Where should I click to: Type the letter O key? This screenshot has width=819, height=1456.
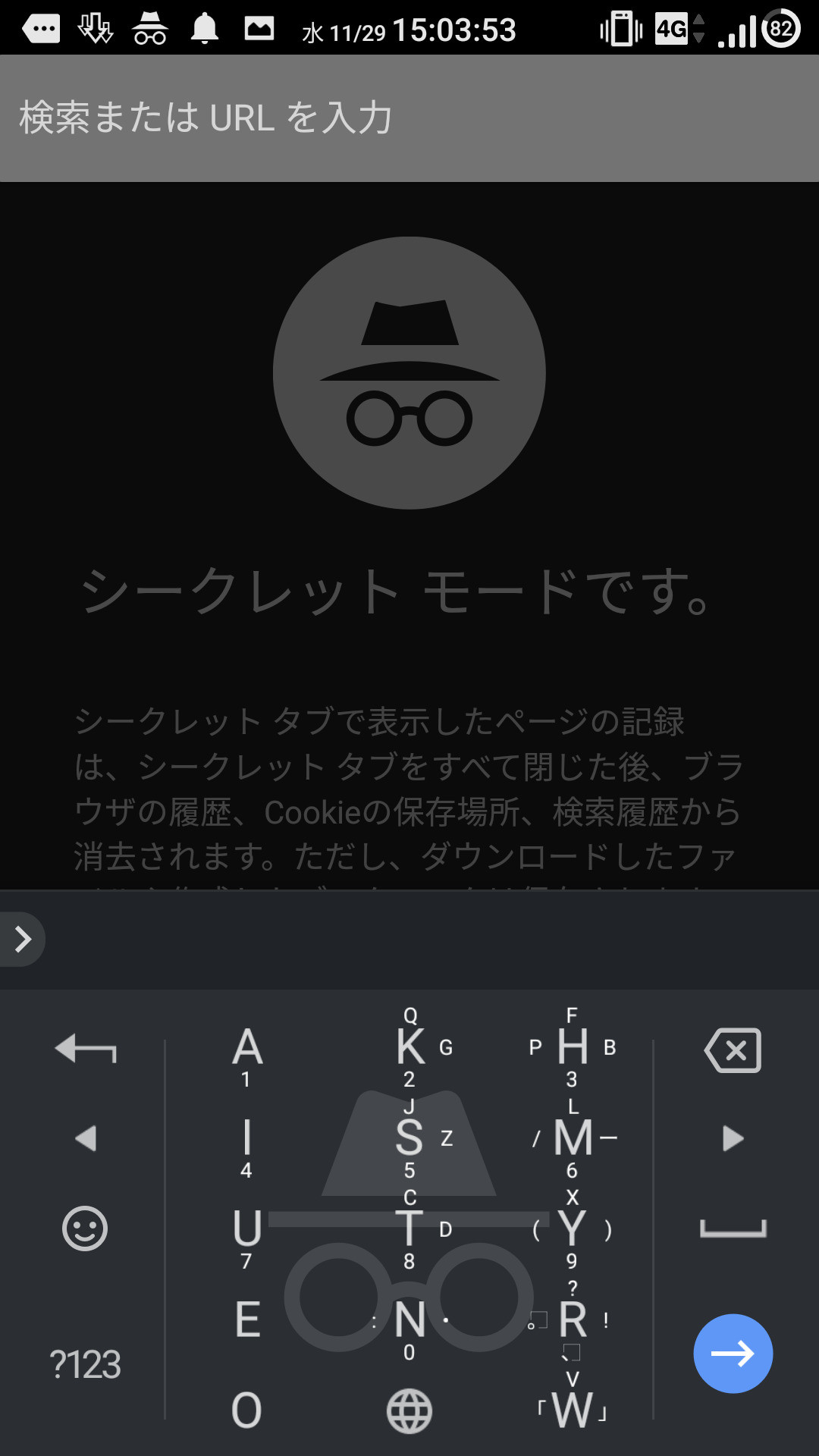(x=246, y=1410)
